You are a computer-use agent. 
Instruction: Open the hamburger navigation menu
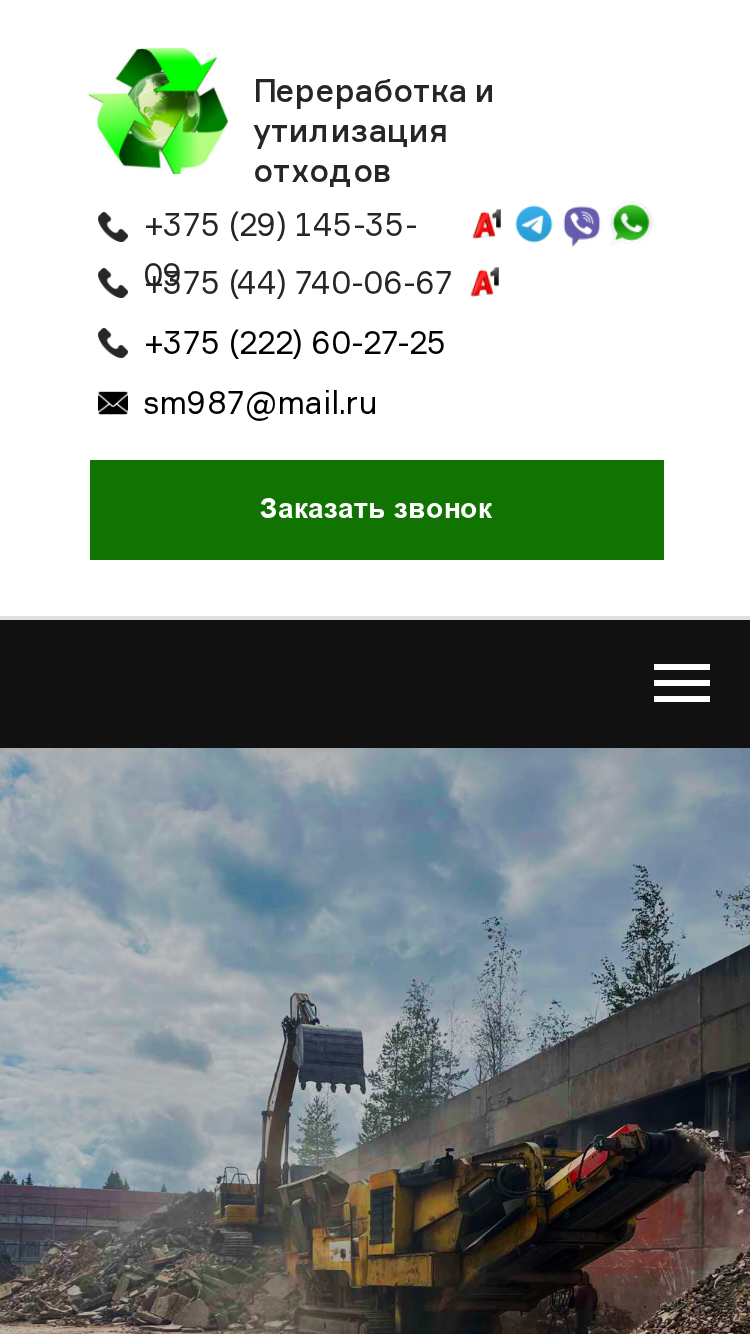[x=682, y=683]
